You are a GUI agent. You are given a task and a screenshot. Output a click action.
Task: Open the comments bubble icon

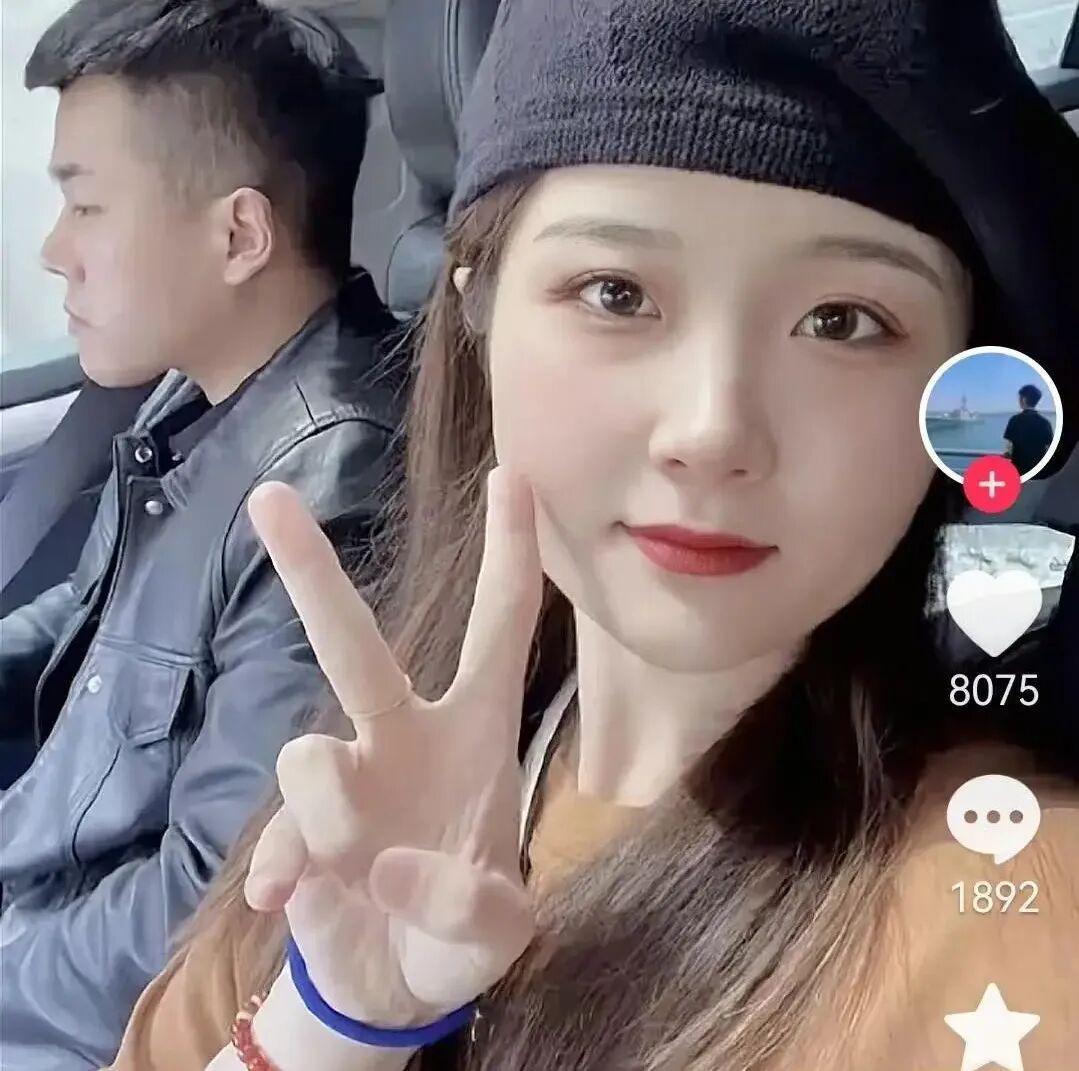pyautogui.click(x=993, y=817)
